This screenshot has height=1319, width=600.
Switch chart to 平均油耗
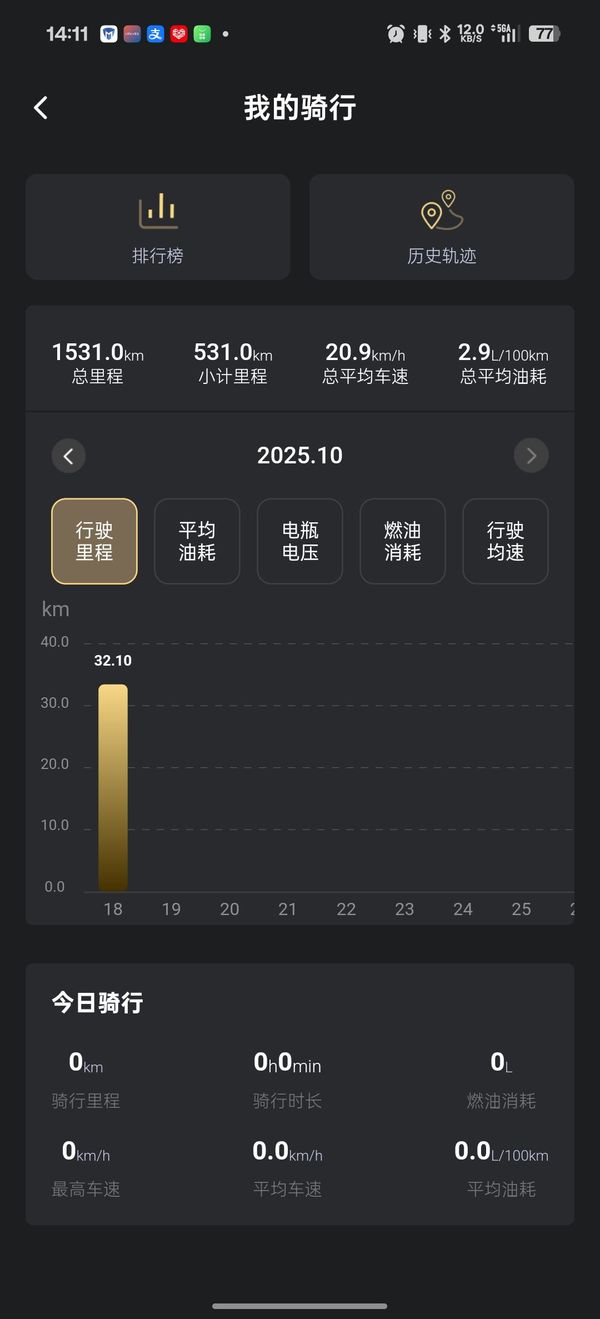197,541
